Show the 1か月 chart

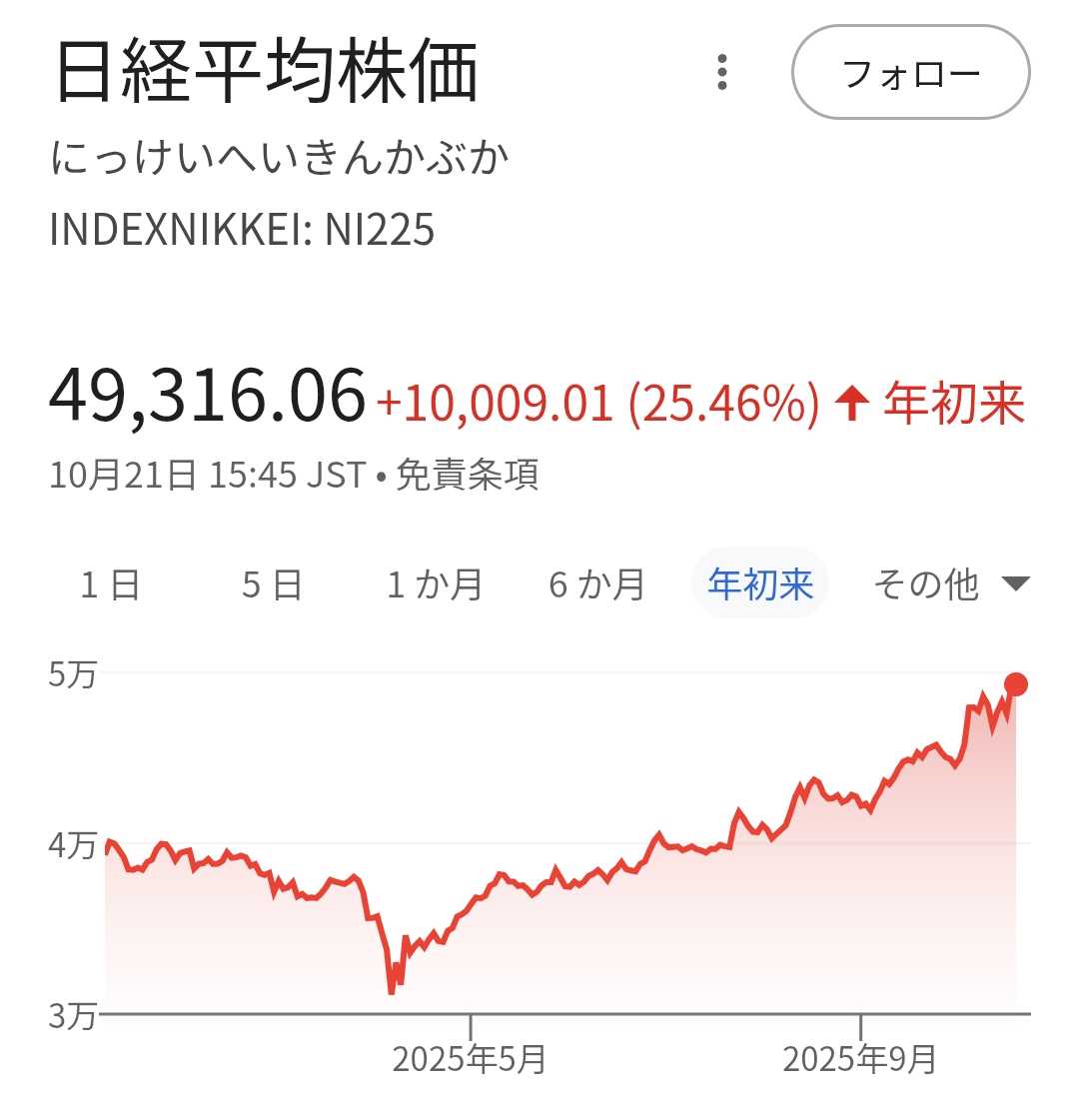435,584
